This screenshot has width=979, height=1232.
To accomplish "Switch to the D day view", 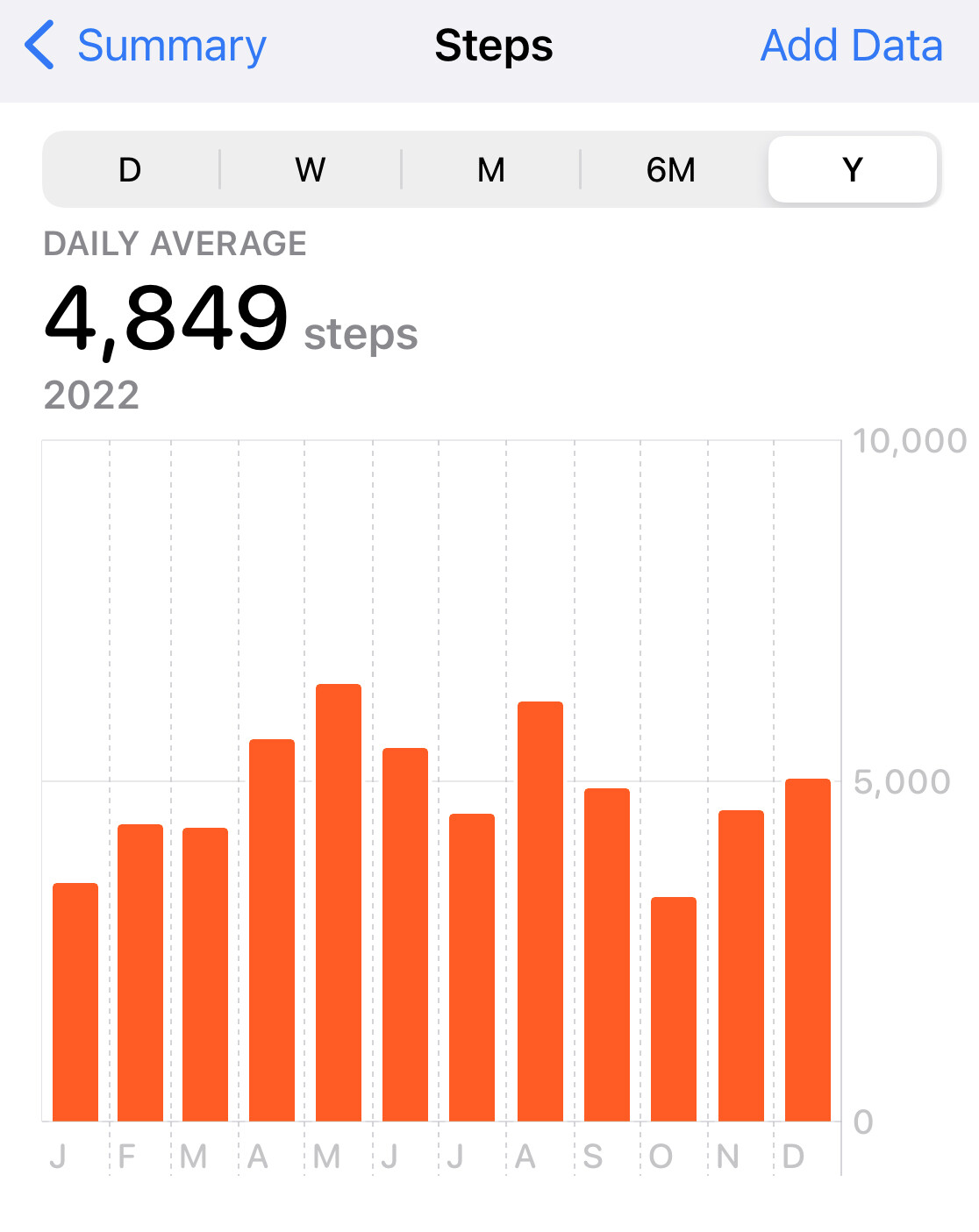I will point(130,169).
